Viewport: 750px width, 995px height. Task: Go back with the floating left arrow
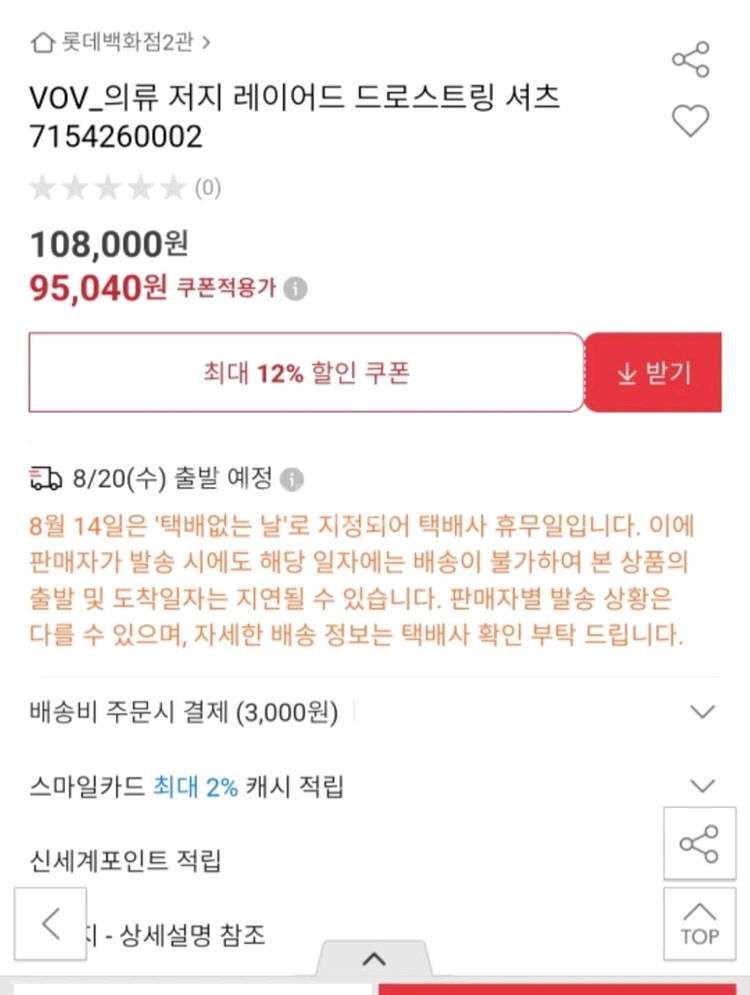pyautogui.click(x=51, y=924)
